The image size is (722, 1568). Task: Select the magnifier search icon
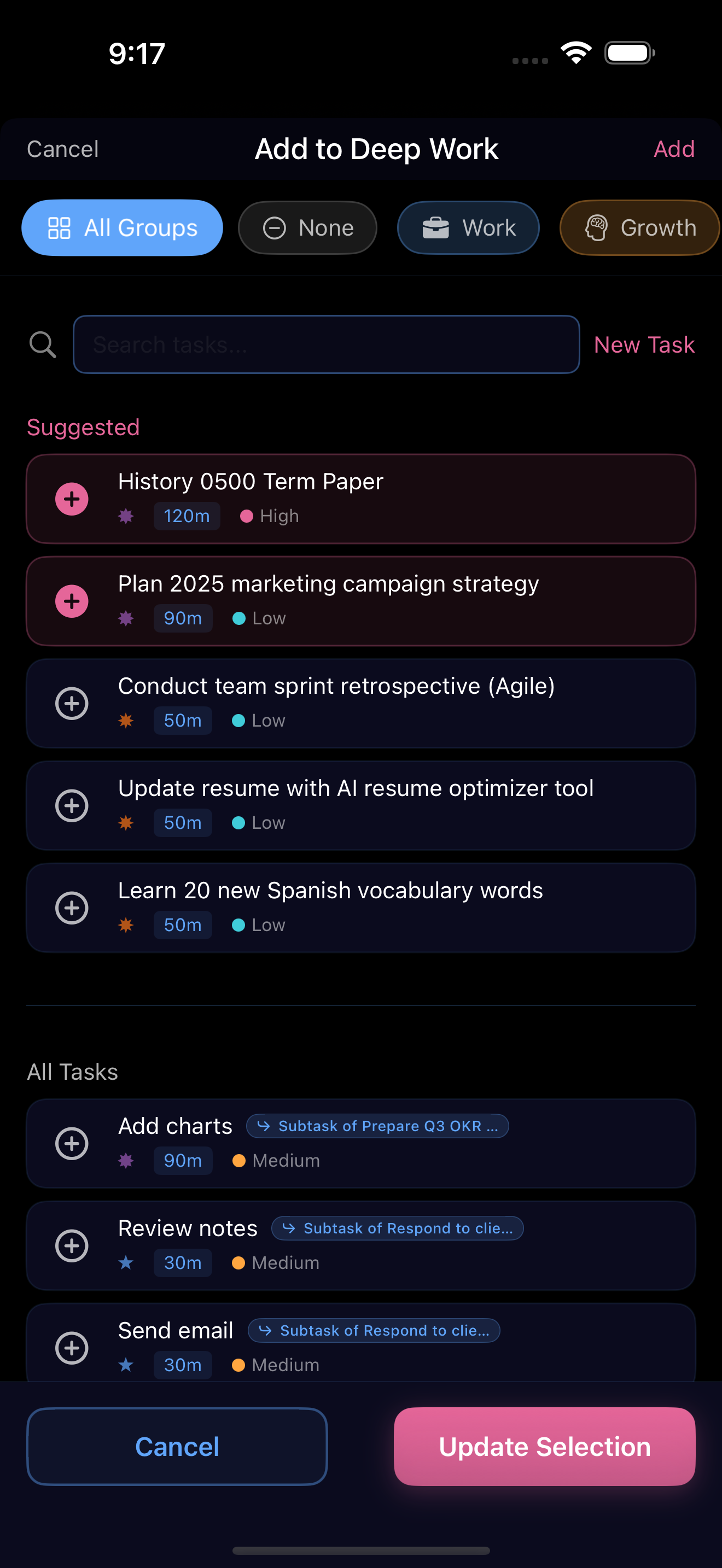(x=42, y=344)
